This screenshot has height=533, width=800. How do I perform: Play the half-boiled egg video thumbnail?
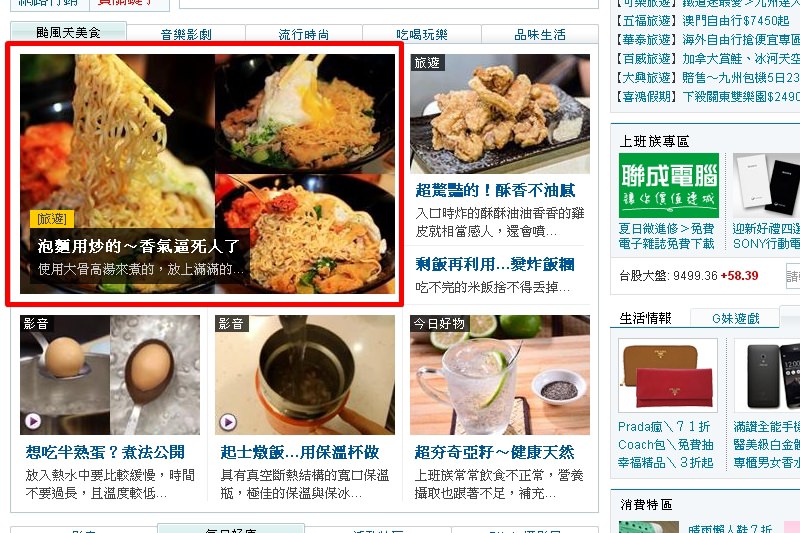point(110,375)
